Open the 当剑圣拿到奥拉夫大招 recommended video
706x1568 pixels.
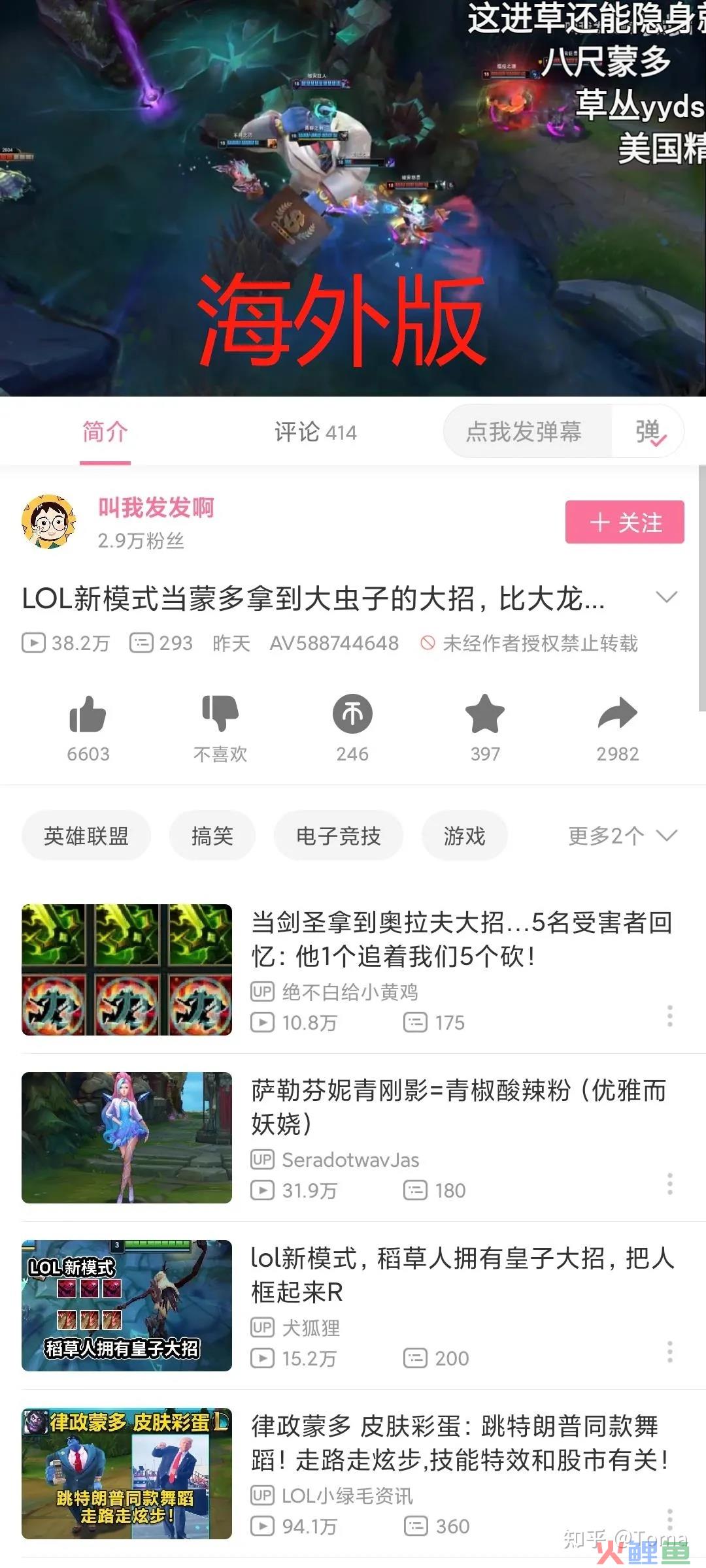pos(353,970)
